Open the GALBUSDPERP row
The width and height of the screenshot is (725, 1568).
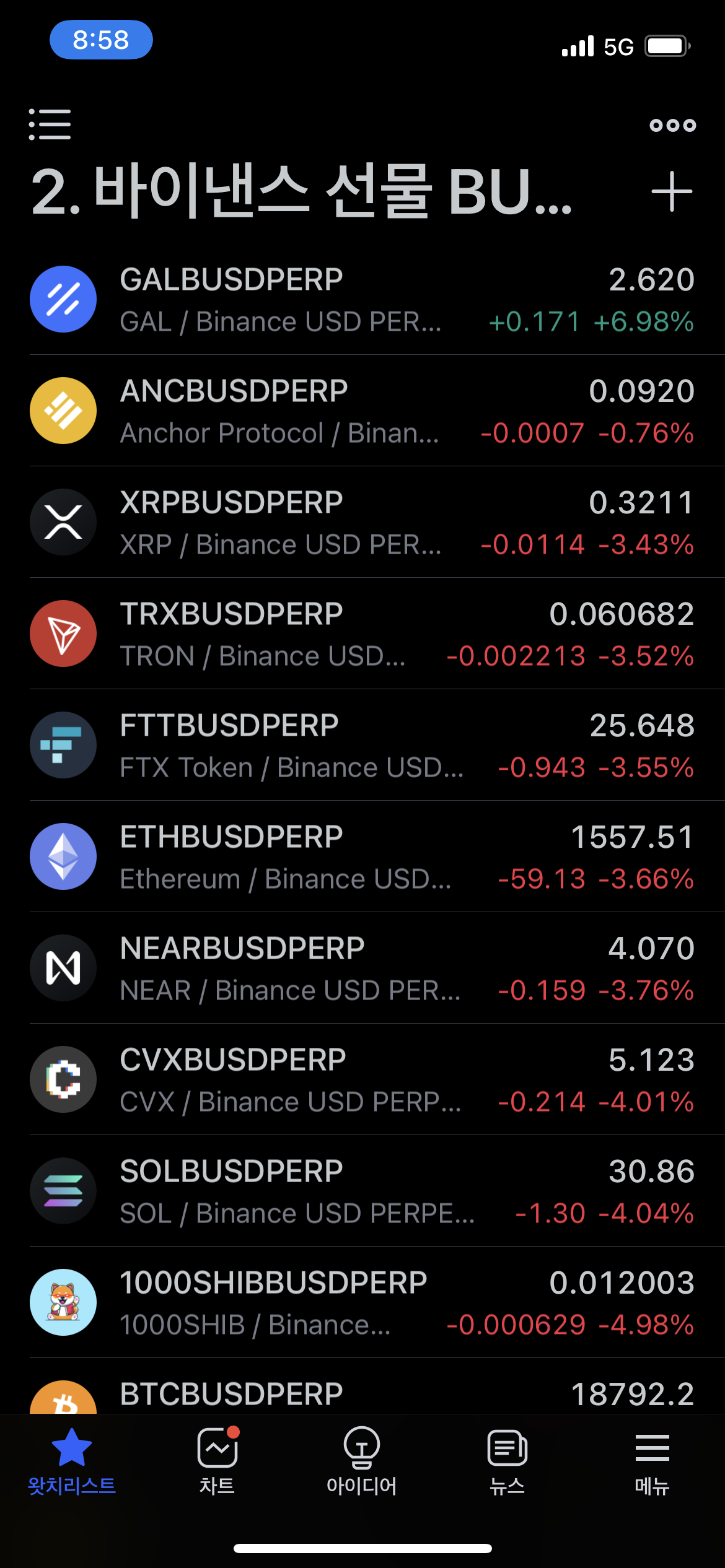pyautogui.click(x=362, y=299)
